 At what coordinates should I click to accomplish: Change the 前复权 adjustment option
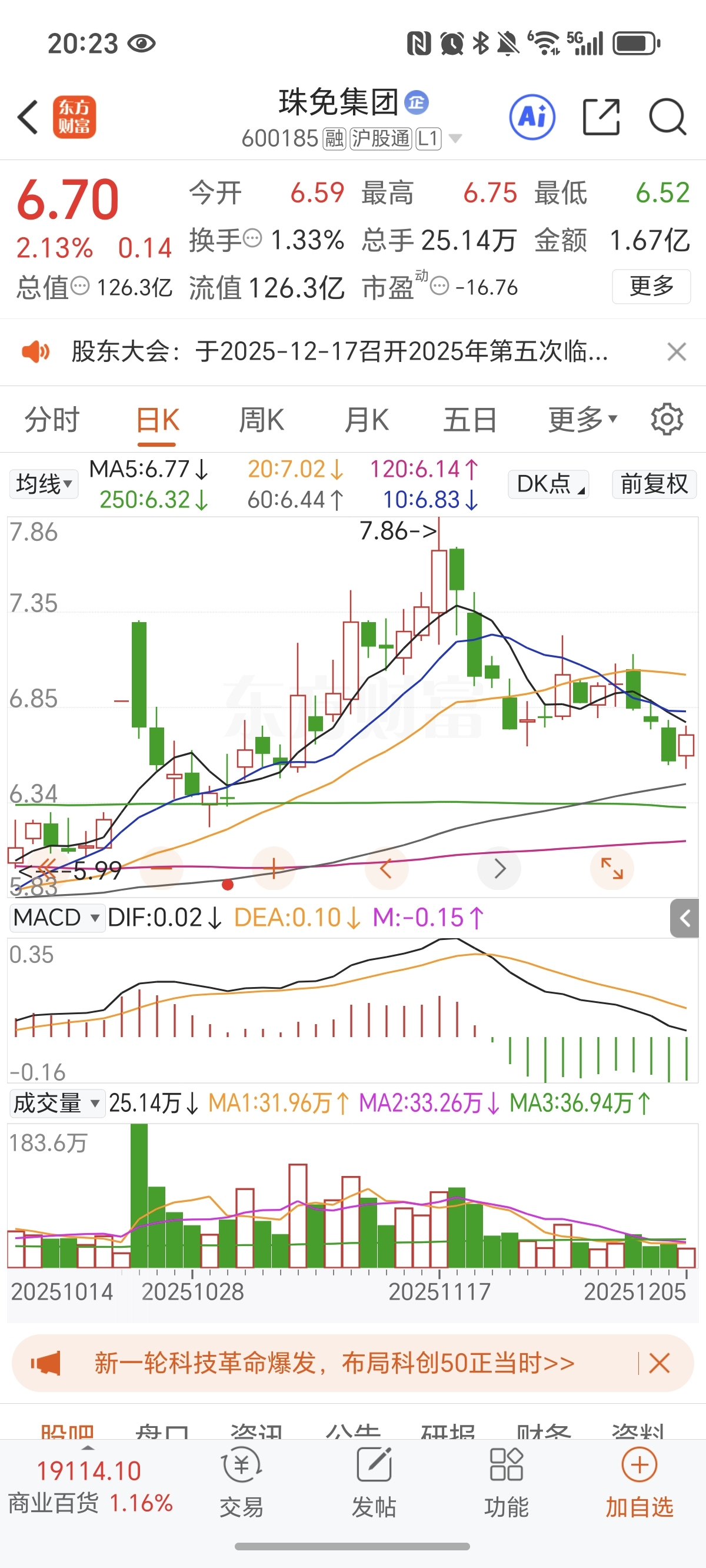(654, 484)
